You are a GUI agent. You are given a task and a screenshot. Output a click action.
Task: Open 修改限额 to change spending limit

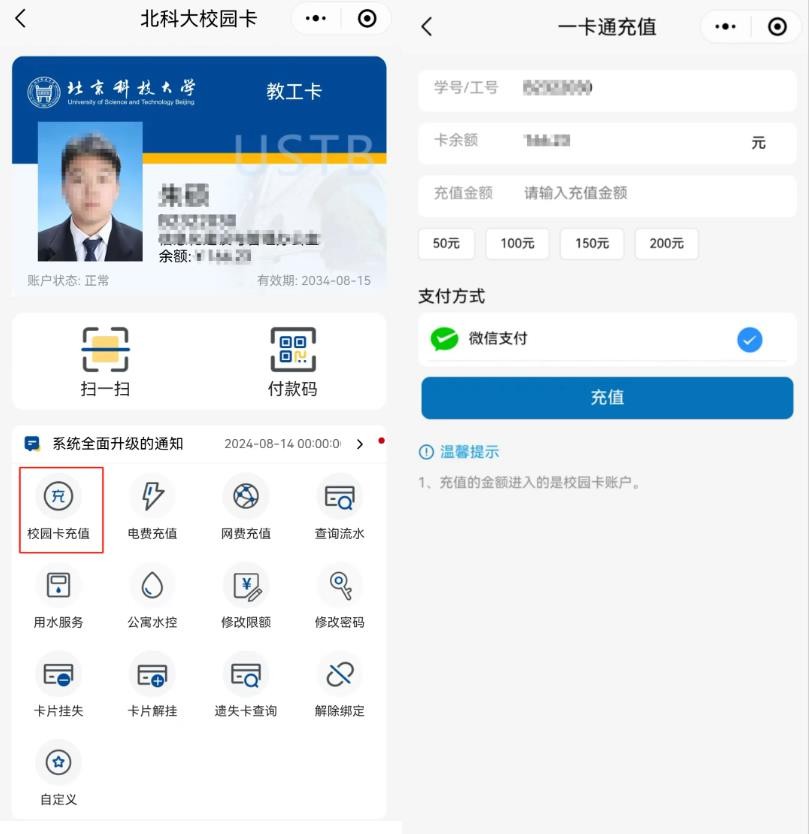[x=246, y=596]
